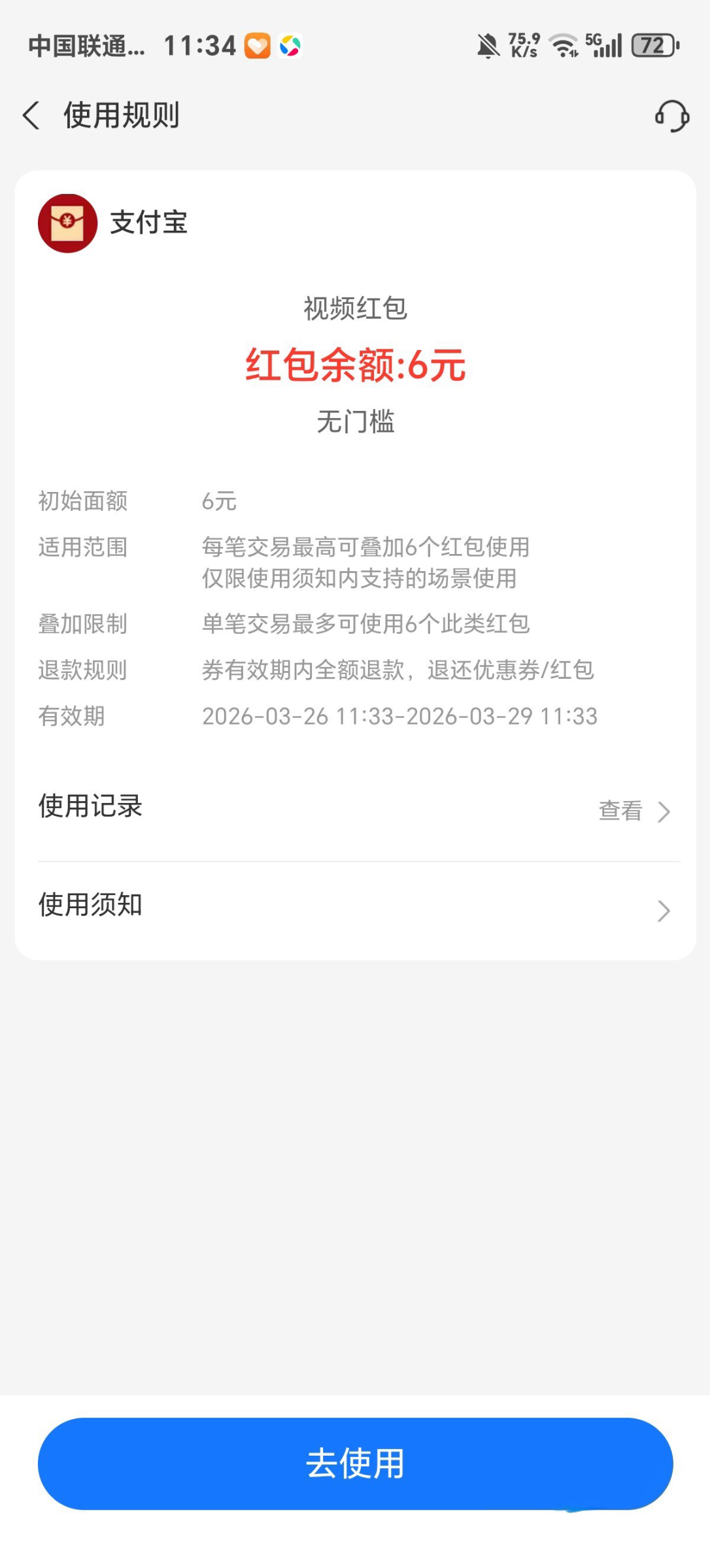Go back from the 使用规则 page
This screenshot has height=1568, width=710.
(31, 116)
